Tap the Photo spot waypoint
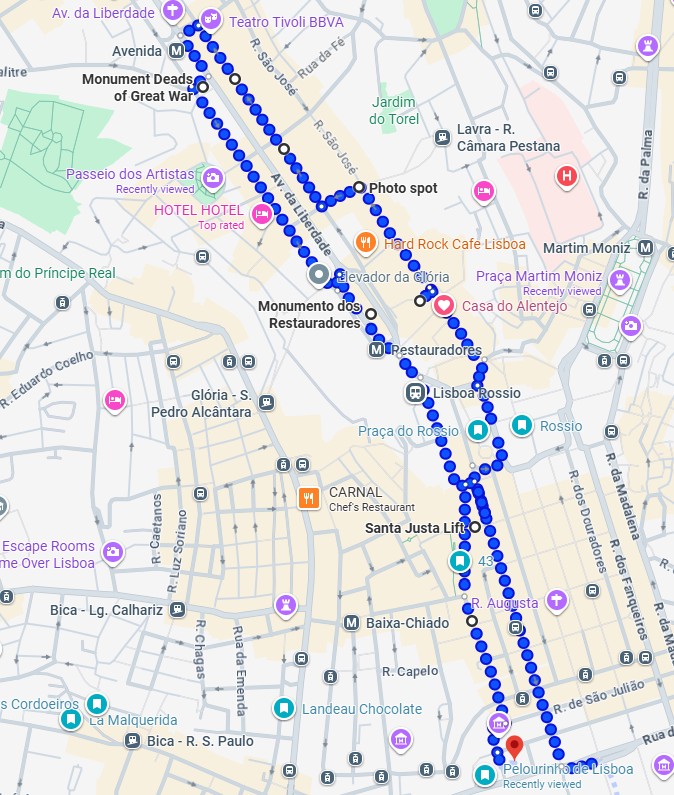The height and width of the screenshot is (795, 674). point(359,187)
